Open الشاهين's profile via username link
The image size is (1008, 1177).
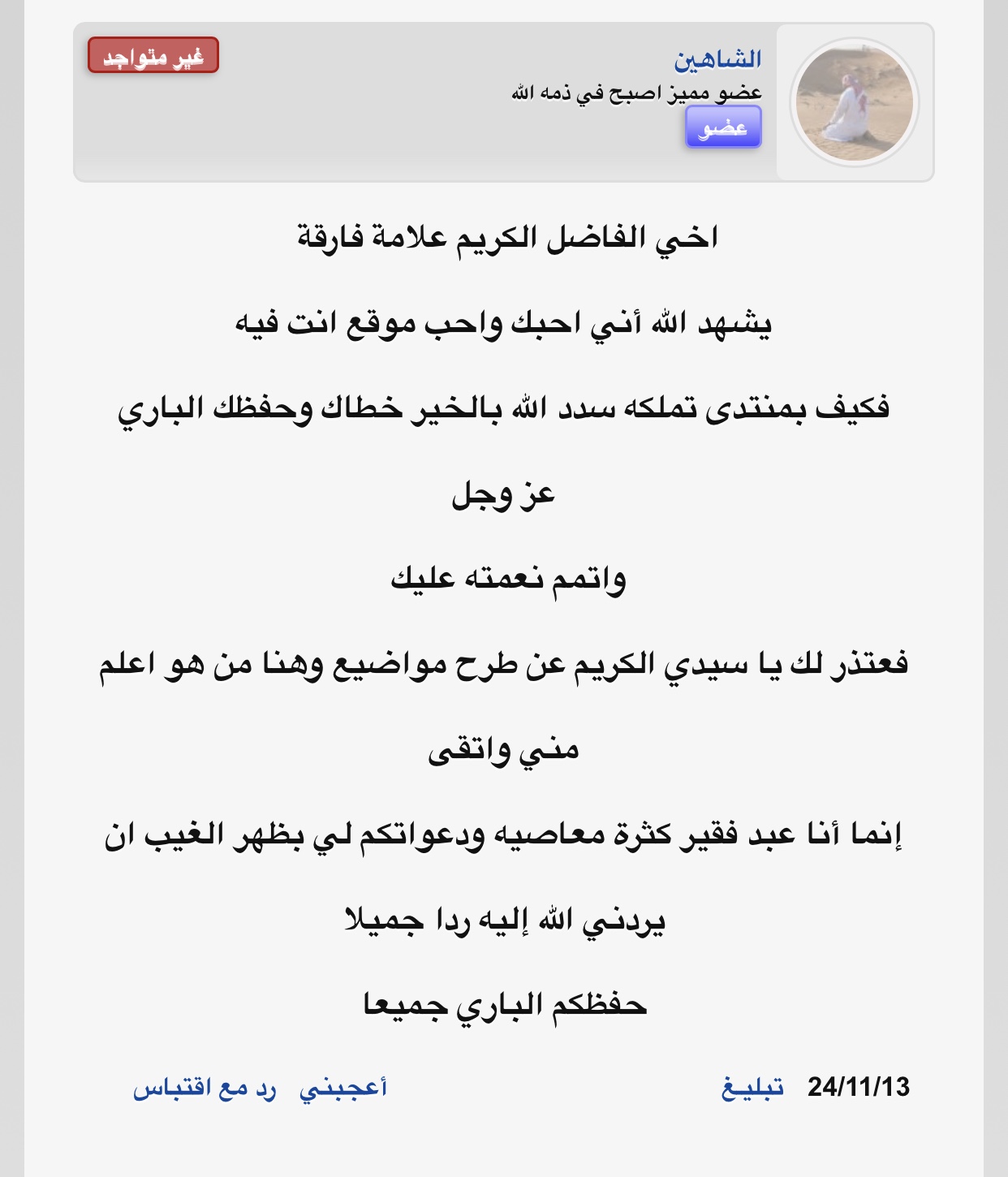point(717,59)
